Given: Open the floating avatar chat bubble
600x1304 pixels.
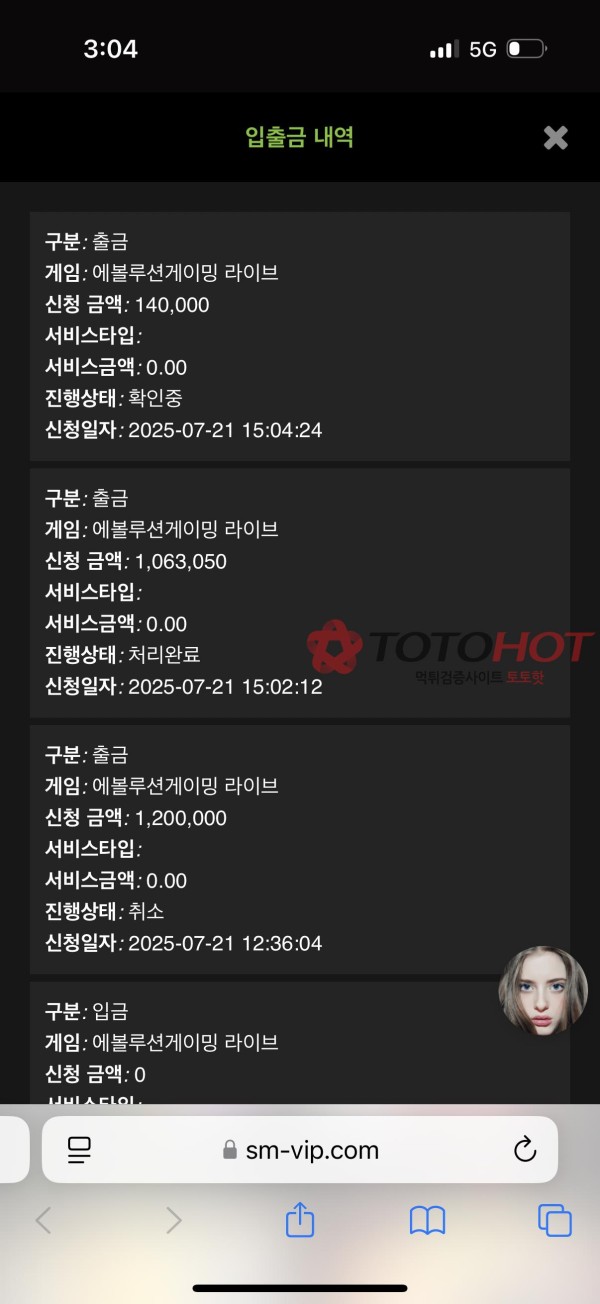Looking at the screenshot, I should point(542,990).
